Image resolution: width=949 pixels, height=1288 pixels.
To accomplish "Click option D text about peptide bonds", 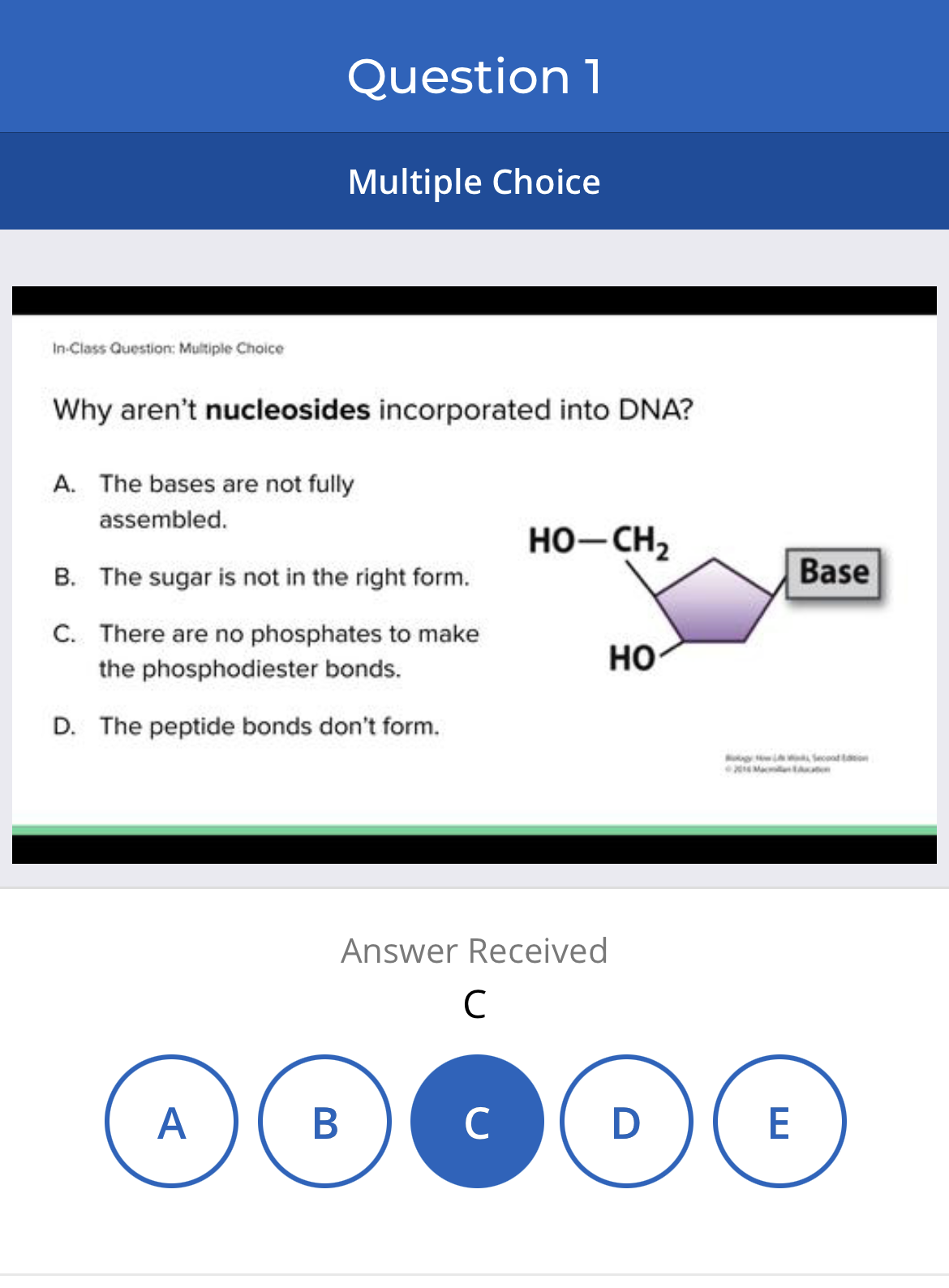I will [x=268, y=726].
